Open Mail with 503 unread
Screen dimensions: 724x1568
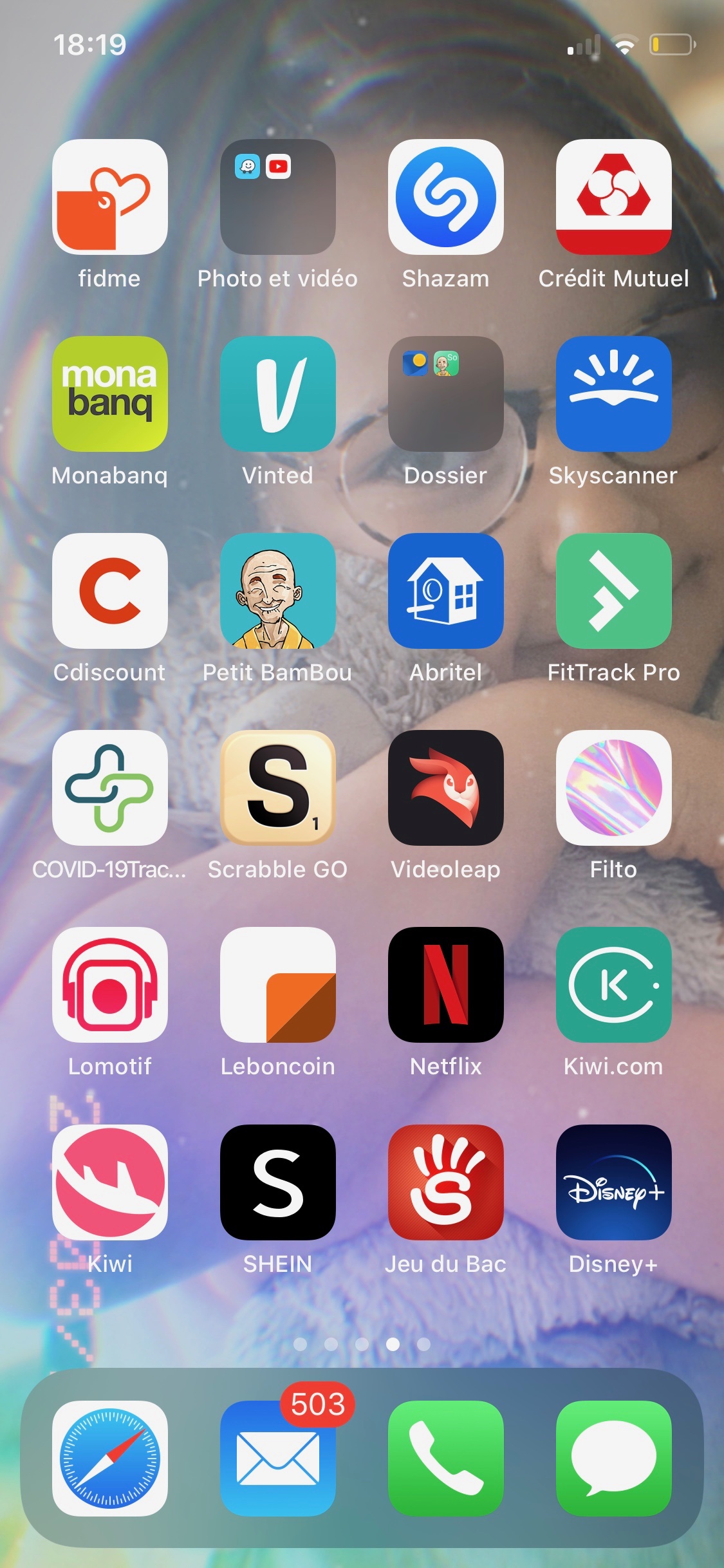[x=277, y=1459]
